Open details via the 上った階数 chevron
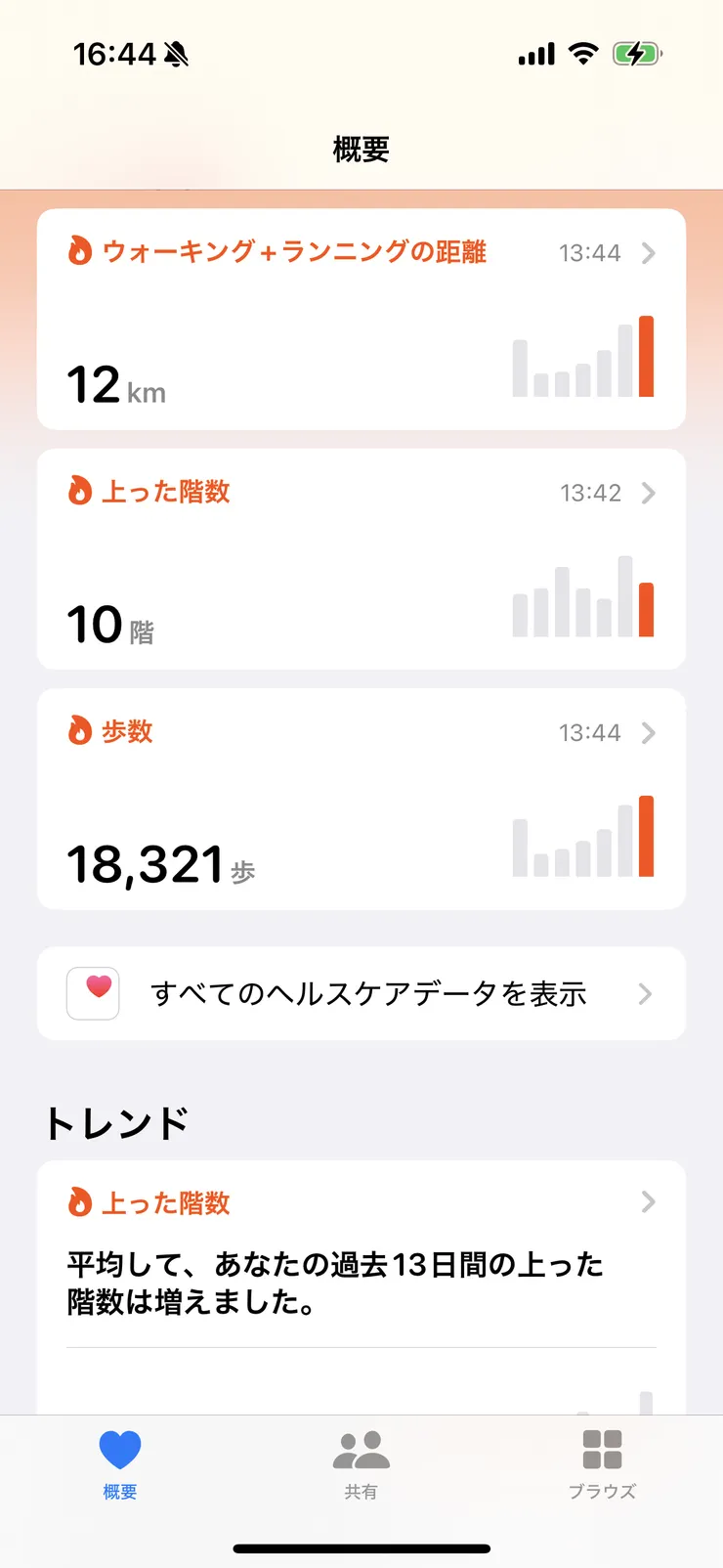The image size is (723, 1568). tap(648, 493)
